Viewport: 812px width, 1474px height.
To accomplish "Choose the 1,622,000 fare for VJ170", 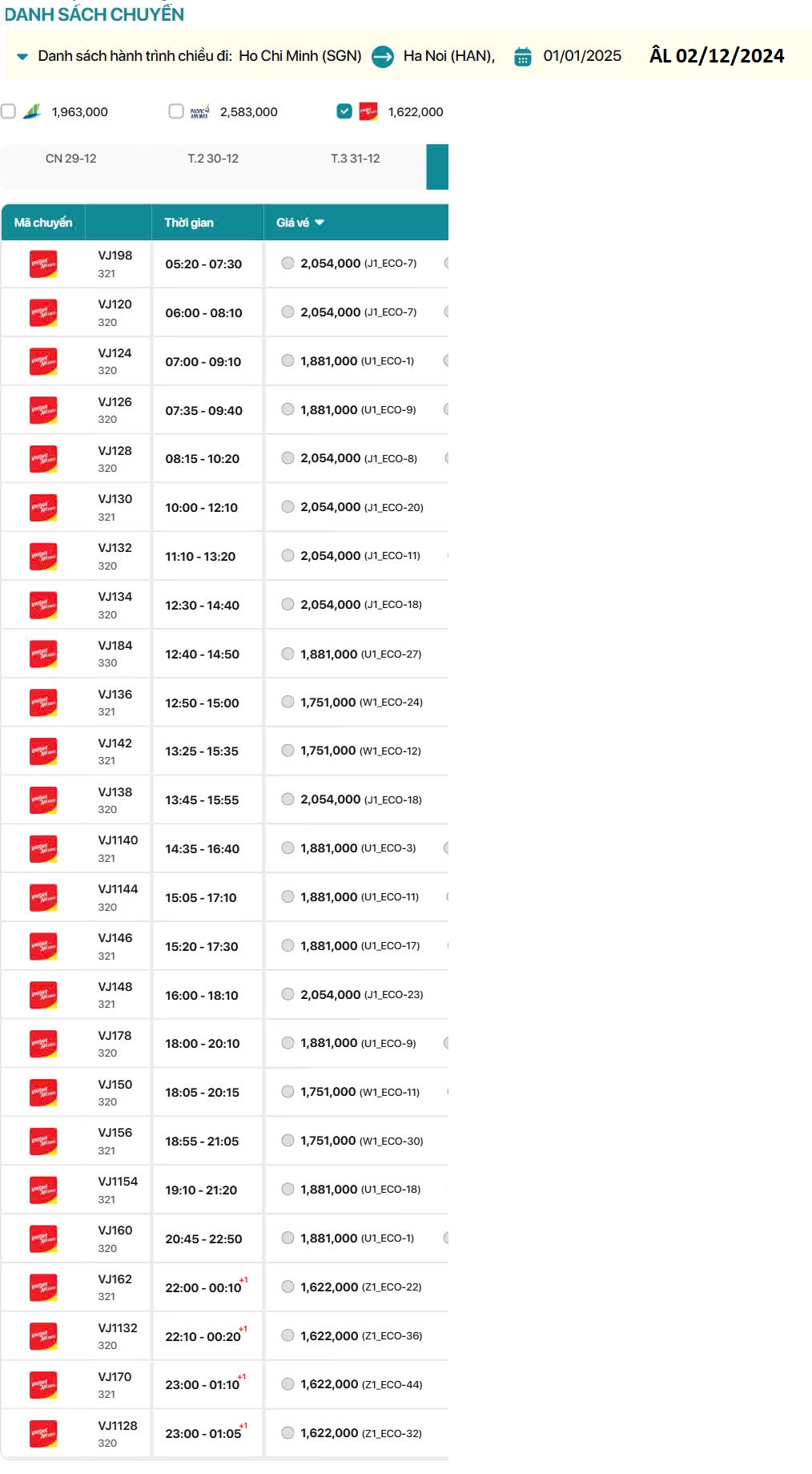I will [x=288, y=1383].
